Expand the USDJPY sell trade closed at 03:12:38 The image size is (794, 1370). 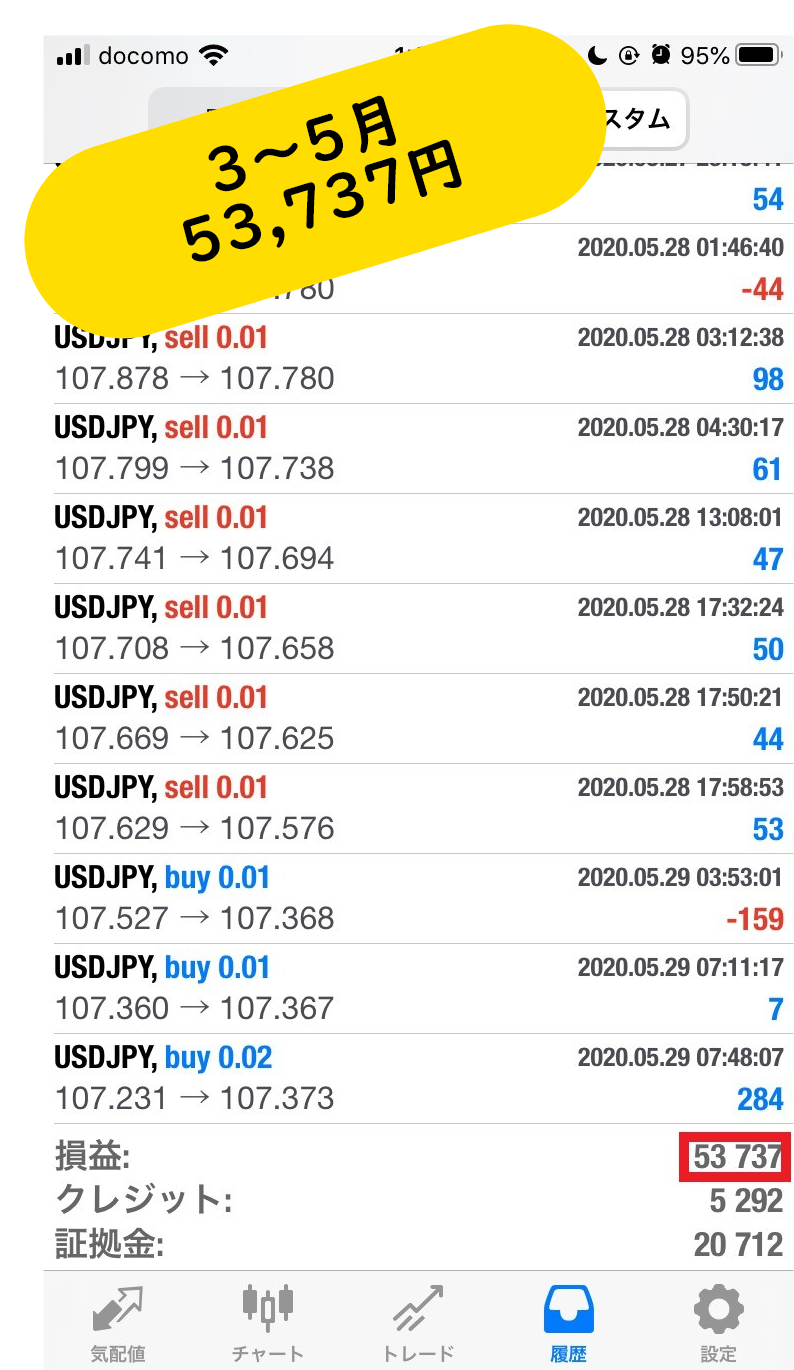[x=418, y=358]
